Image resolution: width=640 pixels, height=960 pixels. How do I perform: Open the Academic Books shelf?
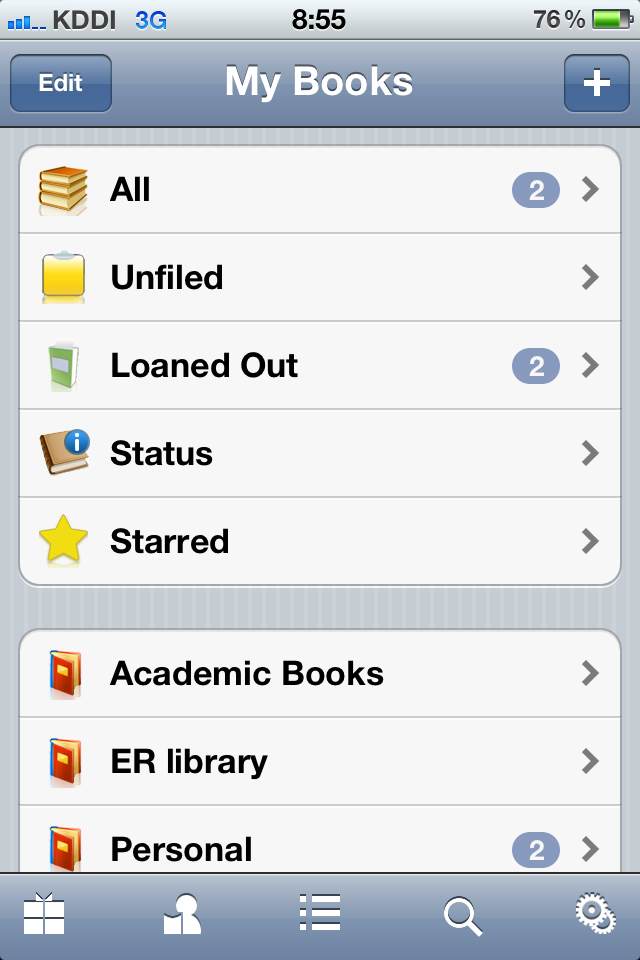pyautogui.click(x=320, y=674)
